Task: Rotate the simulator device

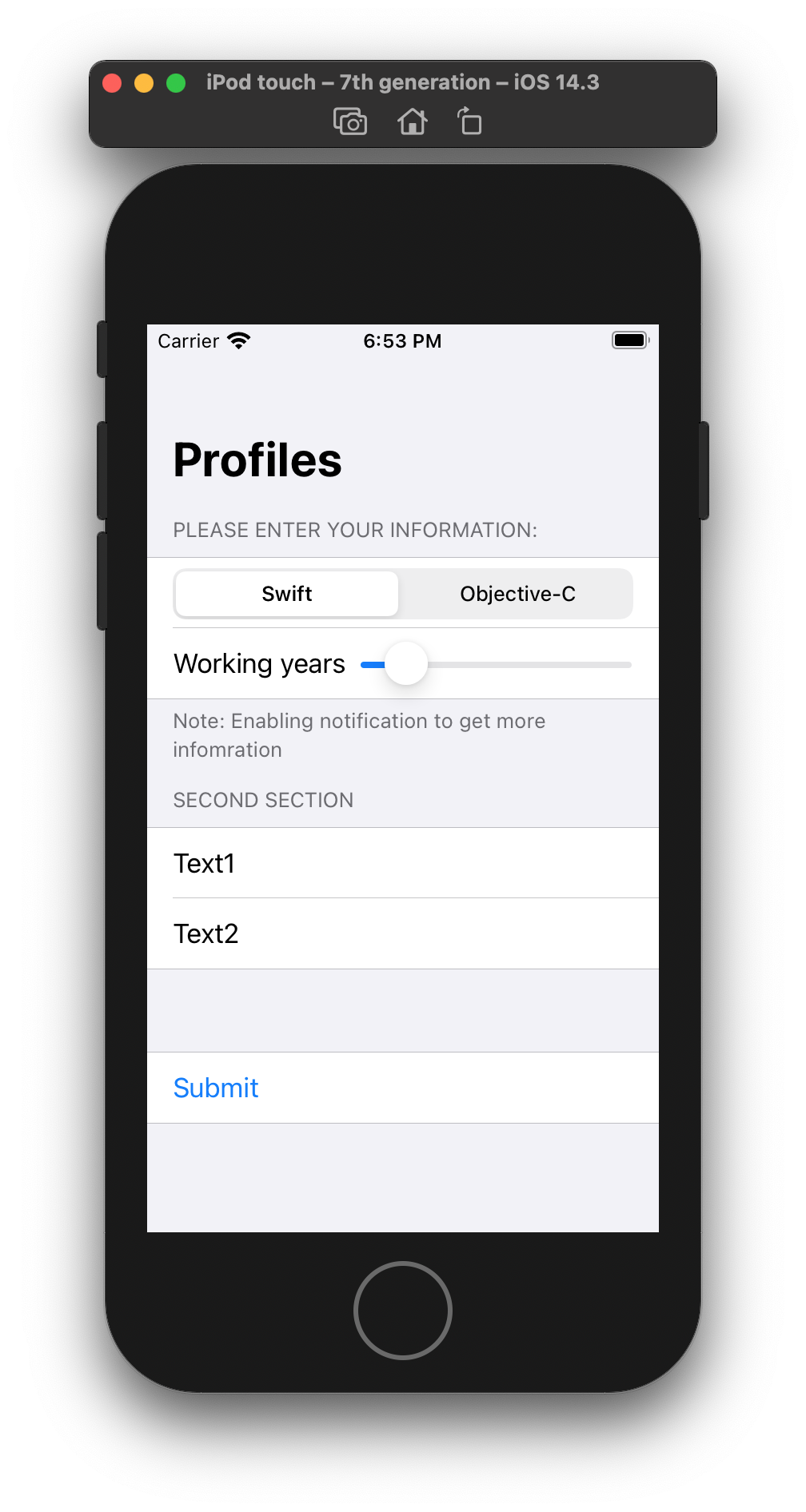Action: [469, 122]
